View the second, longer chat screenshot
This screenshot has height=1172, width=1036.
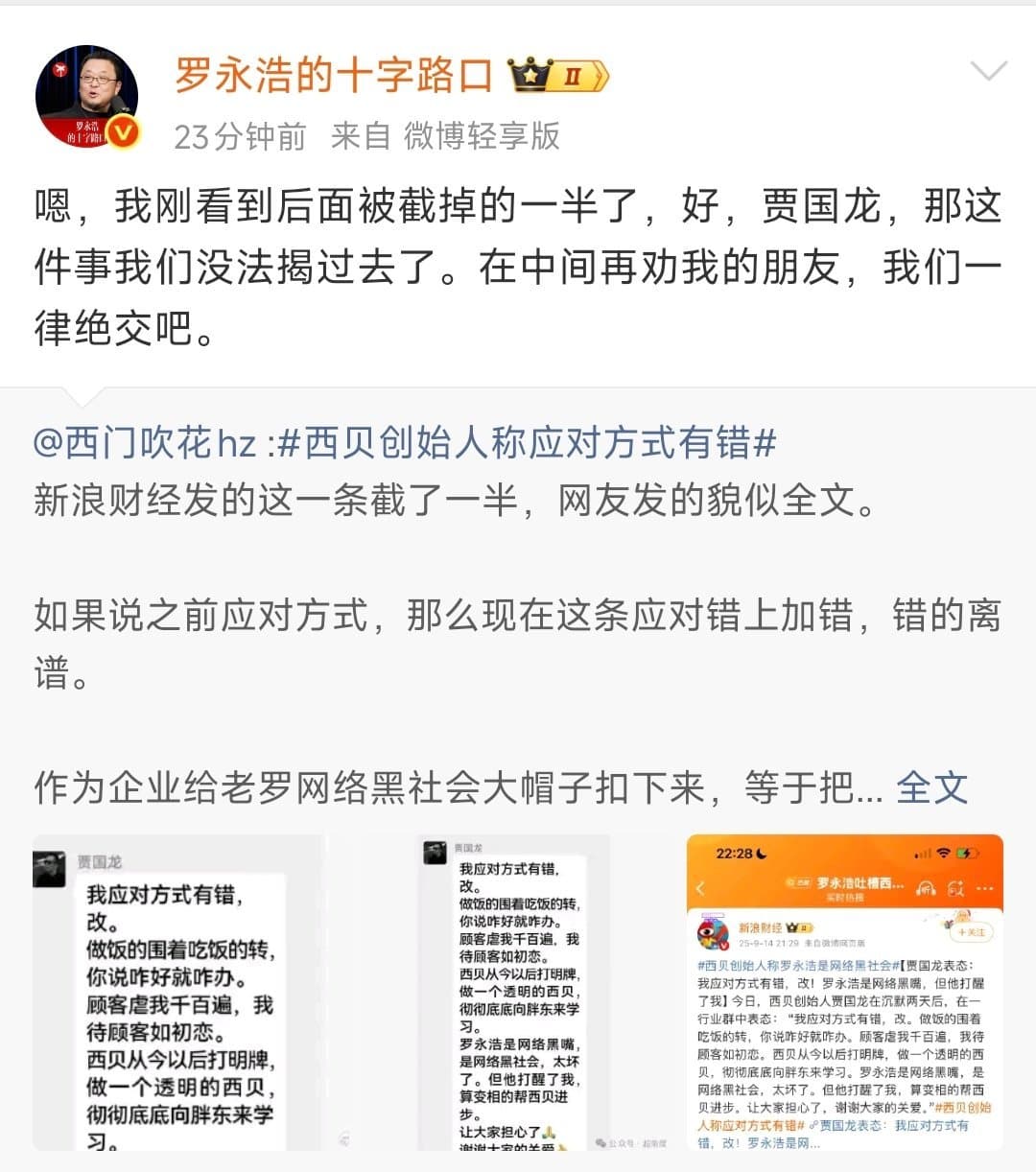(515, 993)
